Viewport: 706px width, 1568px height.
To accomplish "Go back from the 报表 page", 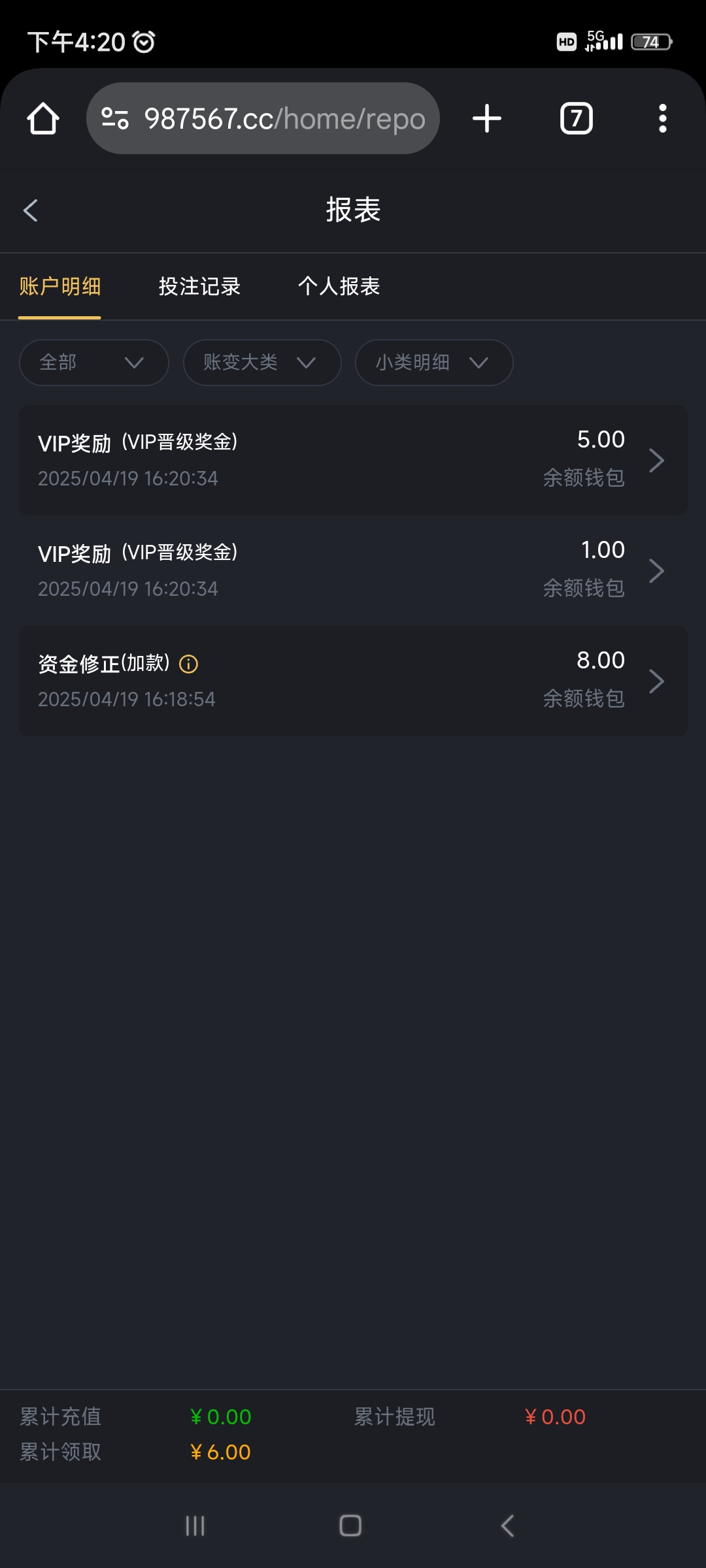I will 30,210.
